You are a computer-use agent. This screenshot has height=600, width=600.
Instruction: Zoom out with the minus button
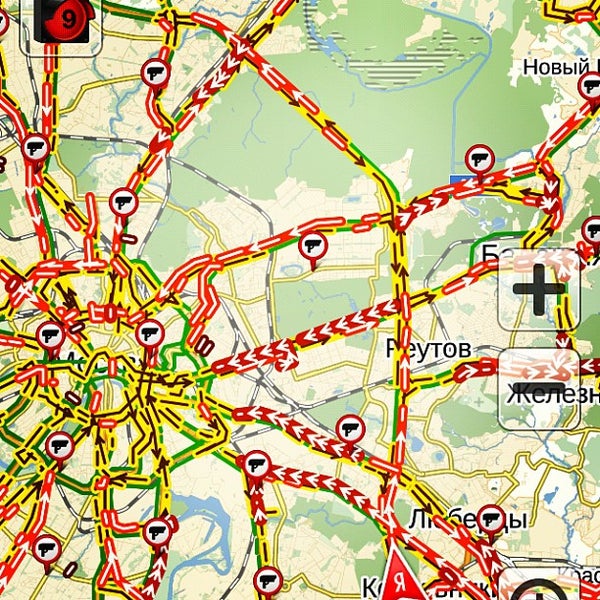[539, 388]
